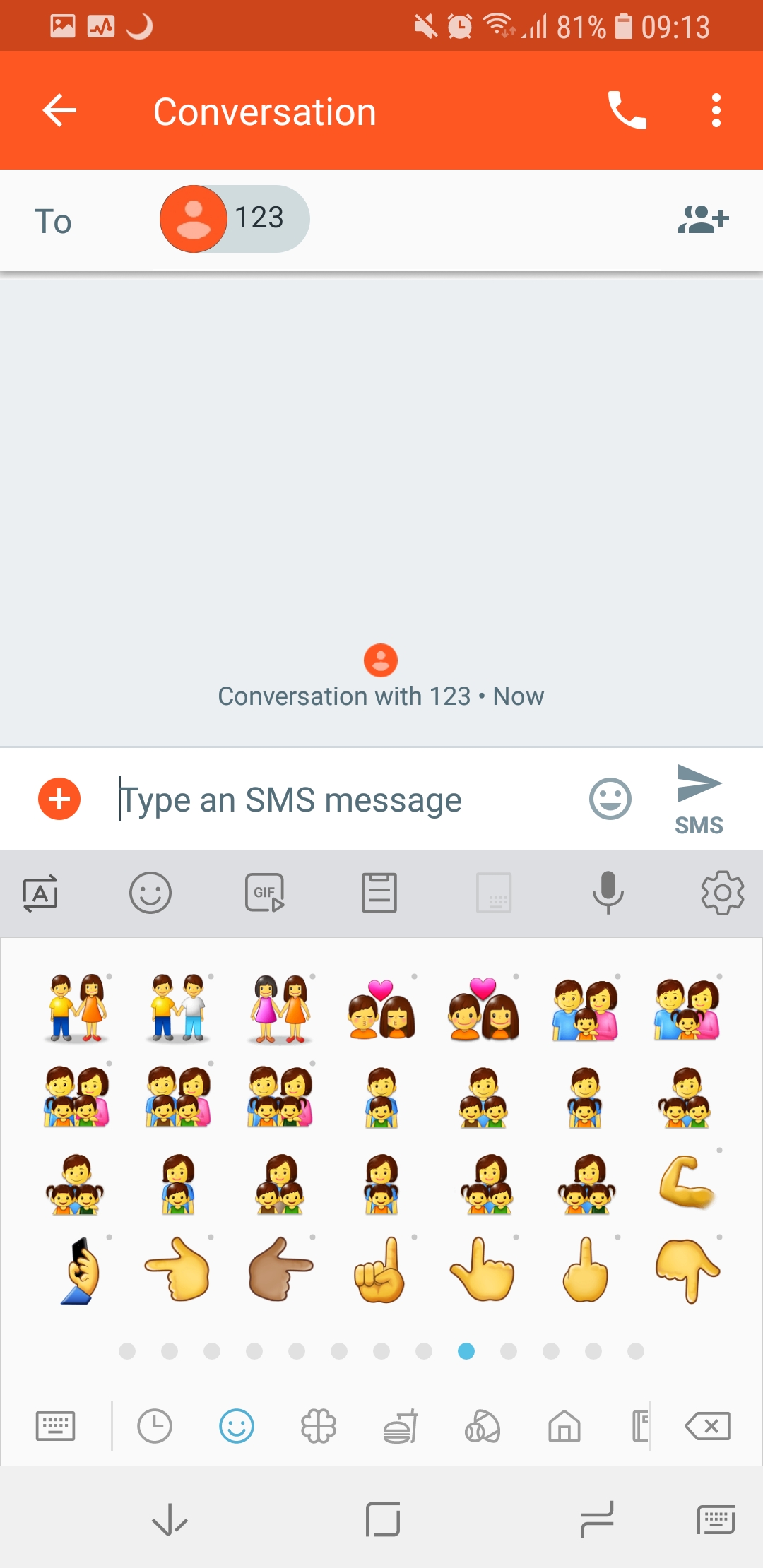Insert the flexed biceps emoji
Screen dimensions: 763x1568
coord(687,1183)
